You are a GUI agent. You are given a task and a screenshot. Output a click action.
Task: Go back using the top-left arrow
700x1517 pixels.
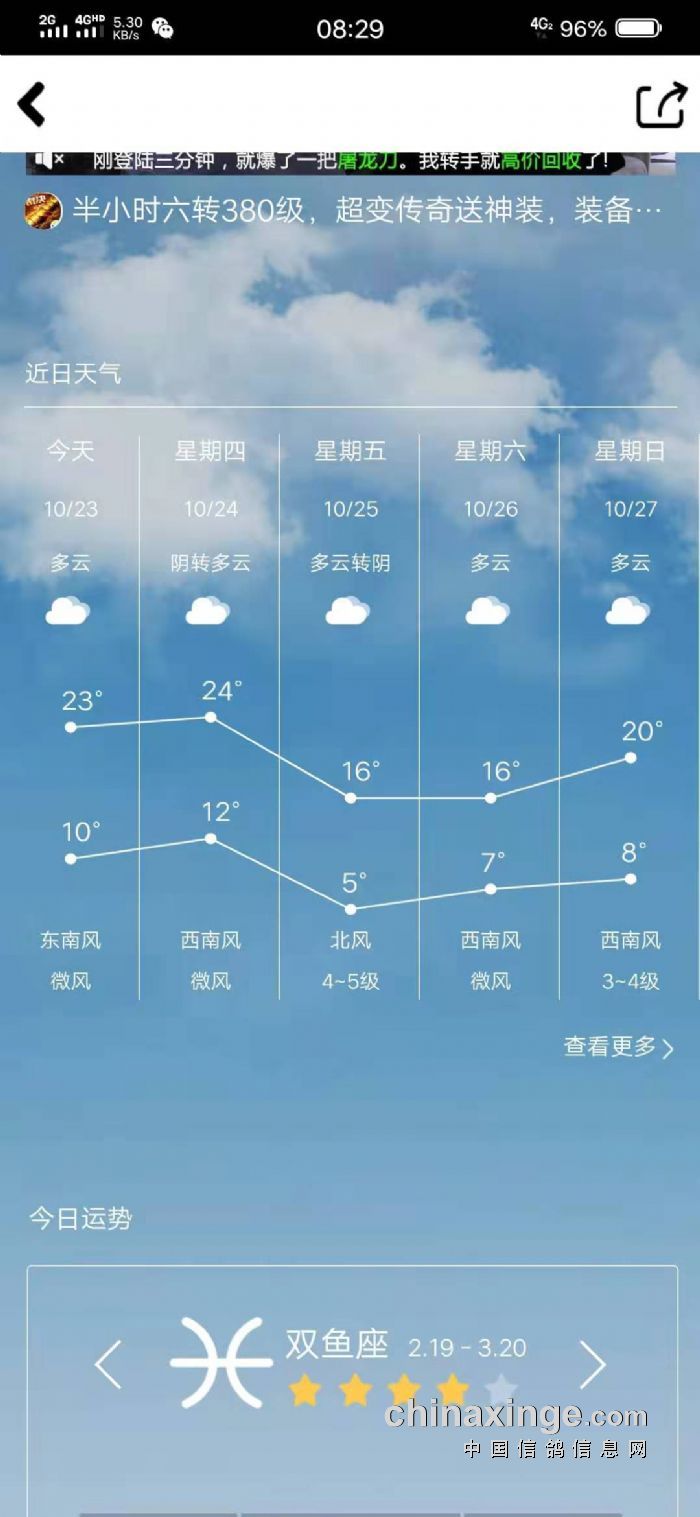pyautogui.click(x=32, y=104)
